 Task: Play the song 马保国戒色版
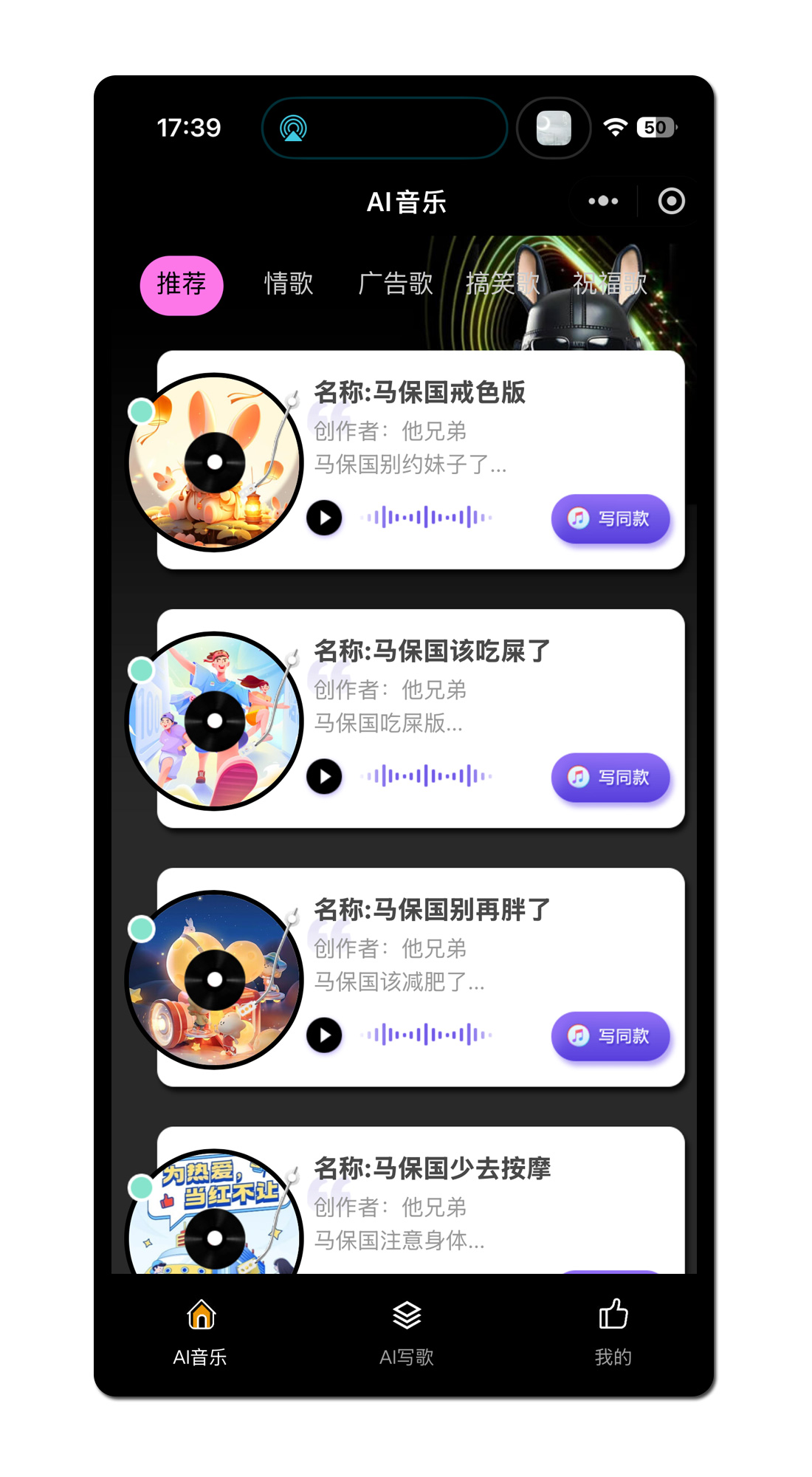coord(324,518)
